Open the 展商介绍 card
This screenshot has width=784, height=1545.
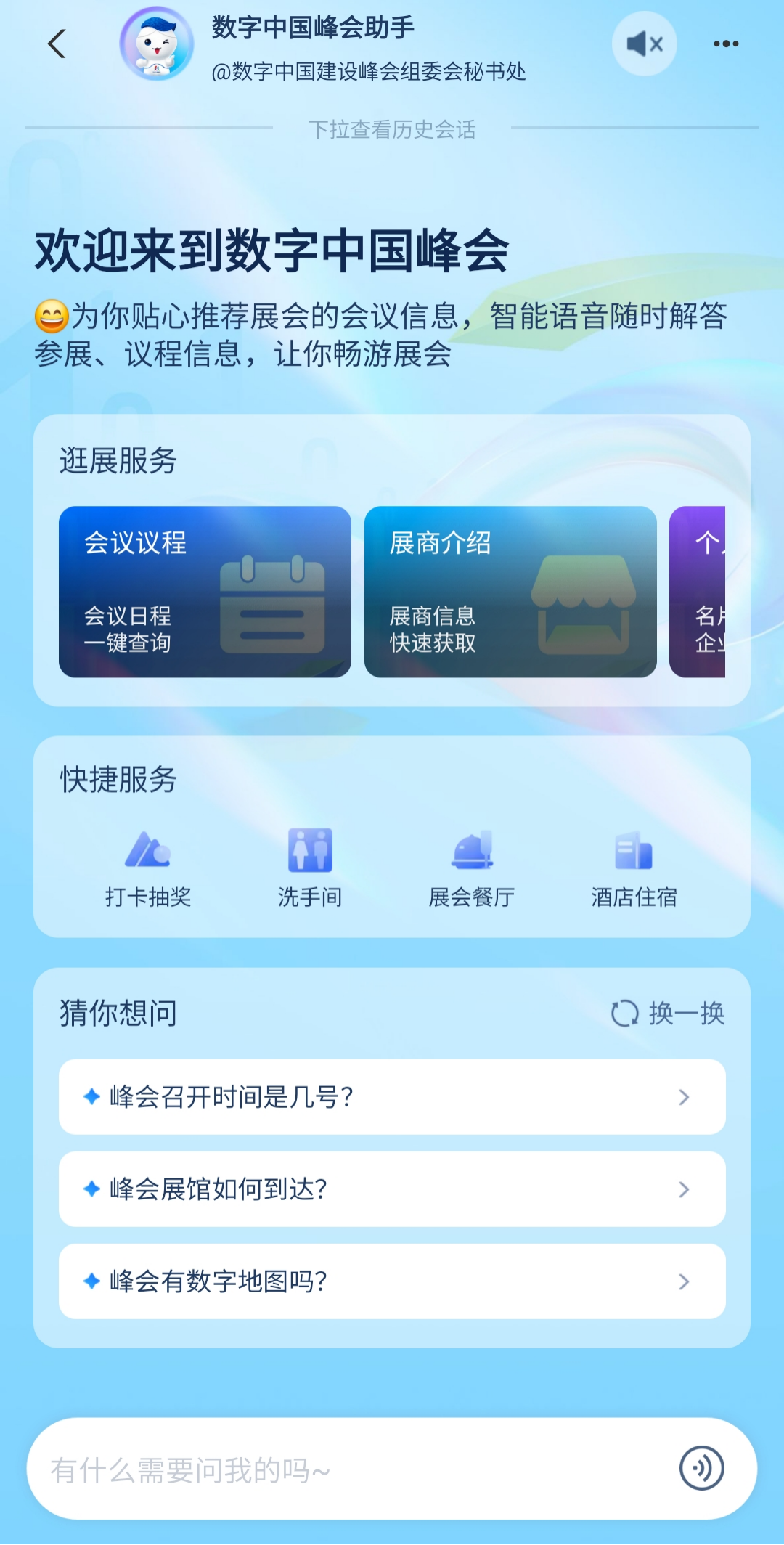pyautogui.click(x=510, y=592)
